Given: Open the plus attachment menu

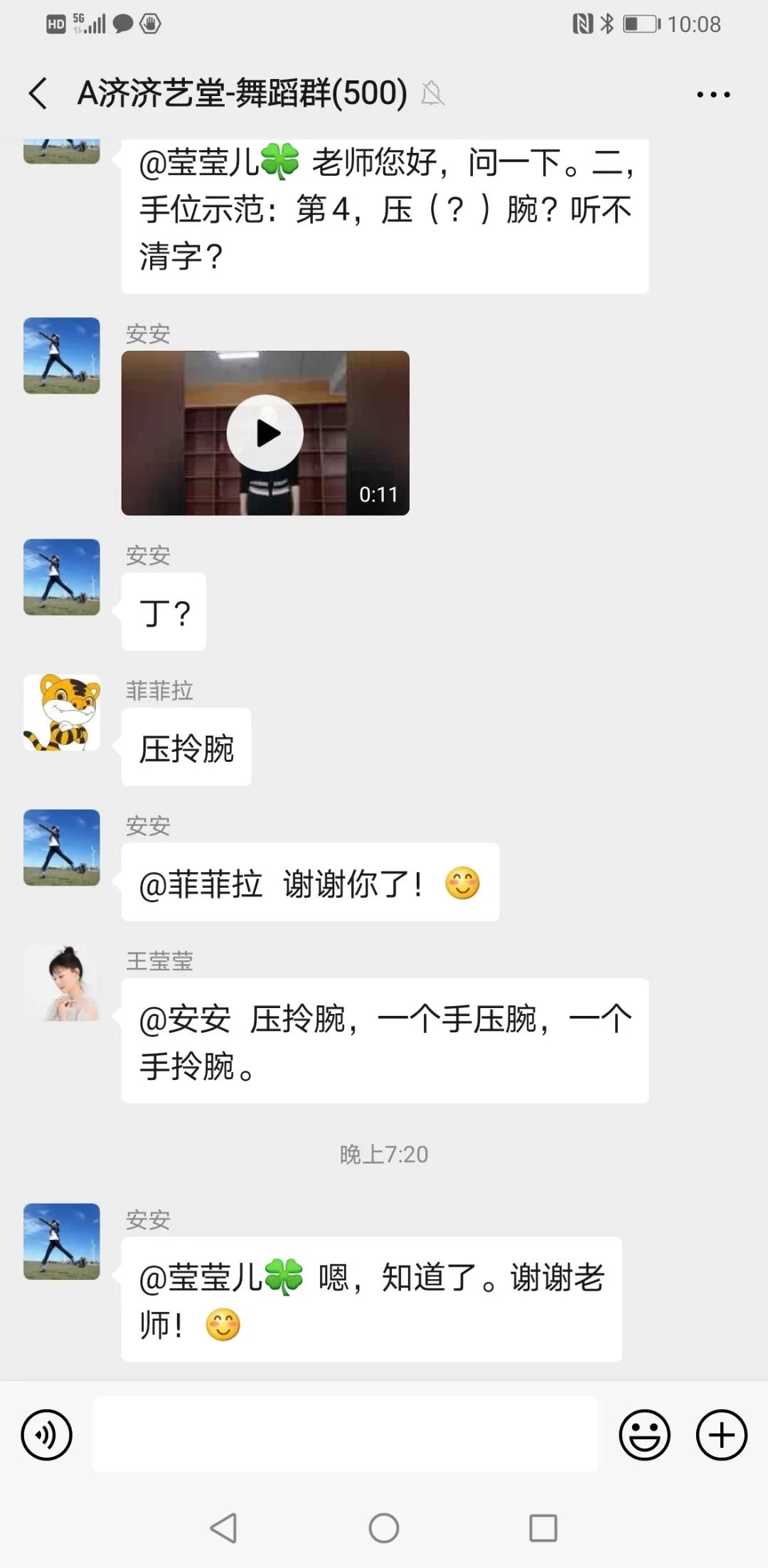Looking at the screenshot, I should [x=721, y=1435].
